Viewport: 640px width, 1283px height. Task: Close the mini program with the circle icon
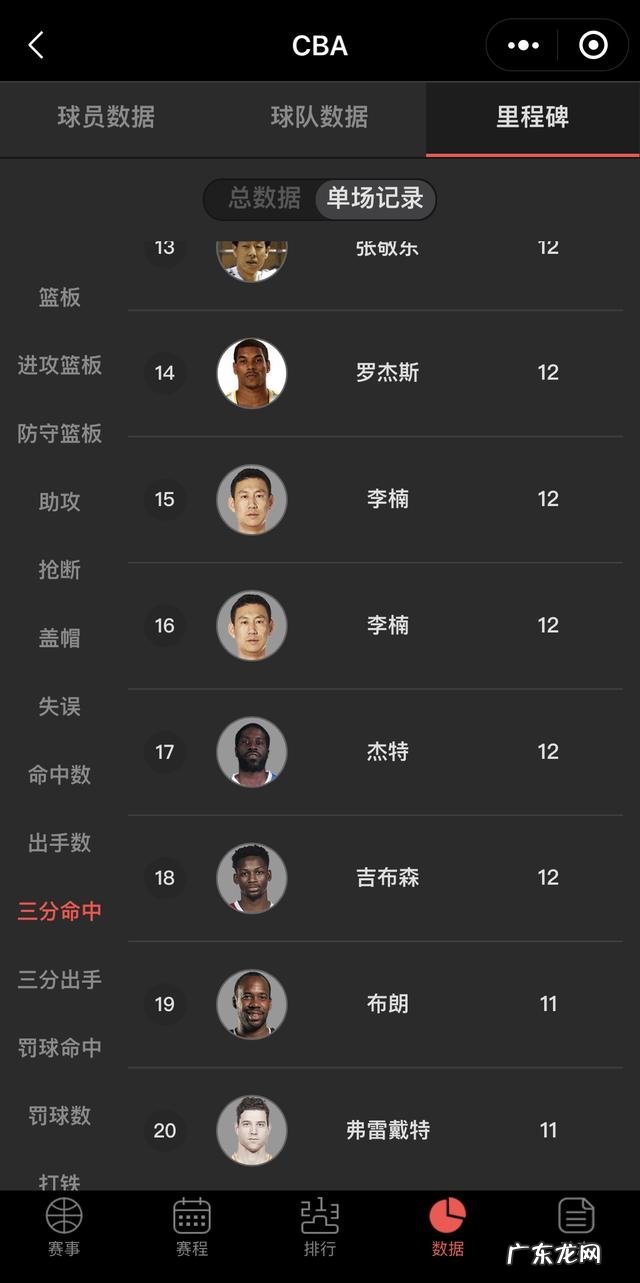pyautogui.click(x=593, y=45)
